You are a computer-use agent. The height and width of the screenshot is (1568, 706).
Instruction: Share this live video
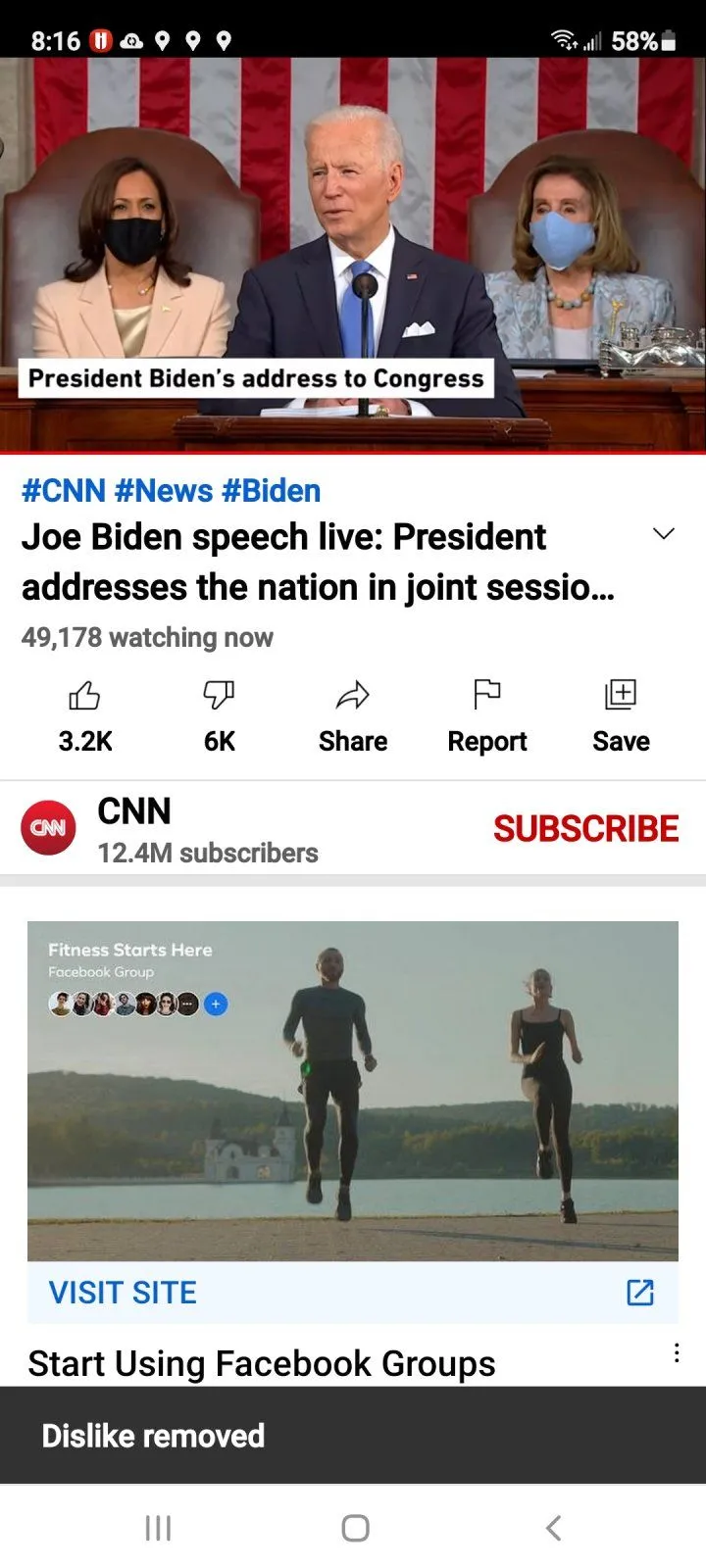coord(353,715)
